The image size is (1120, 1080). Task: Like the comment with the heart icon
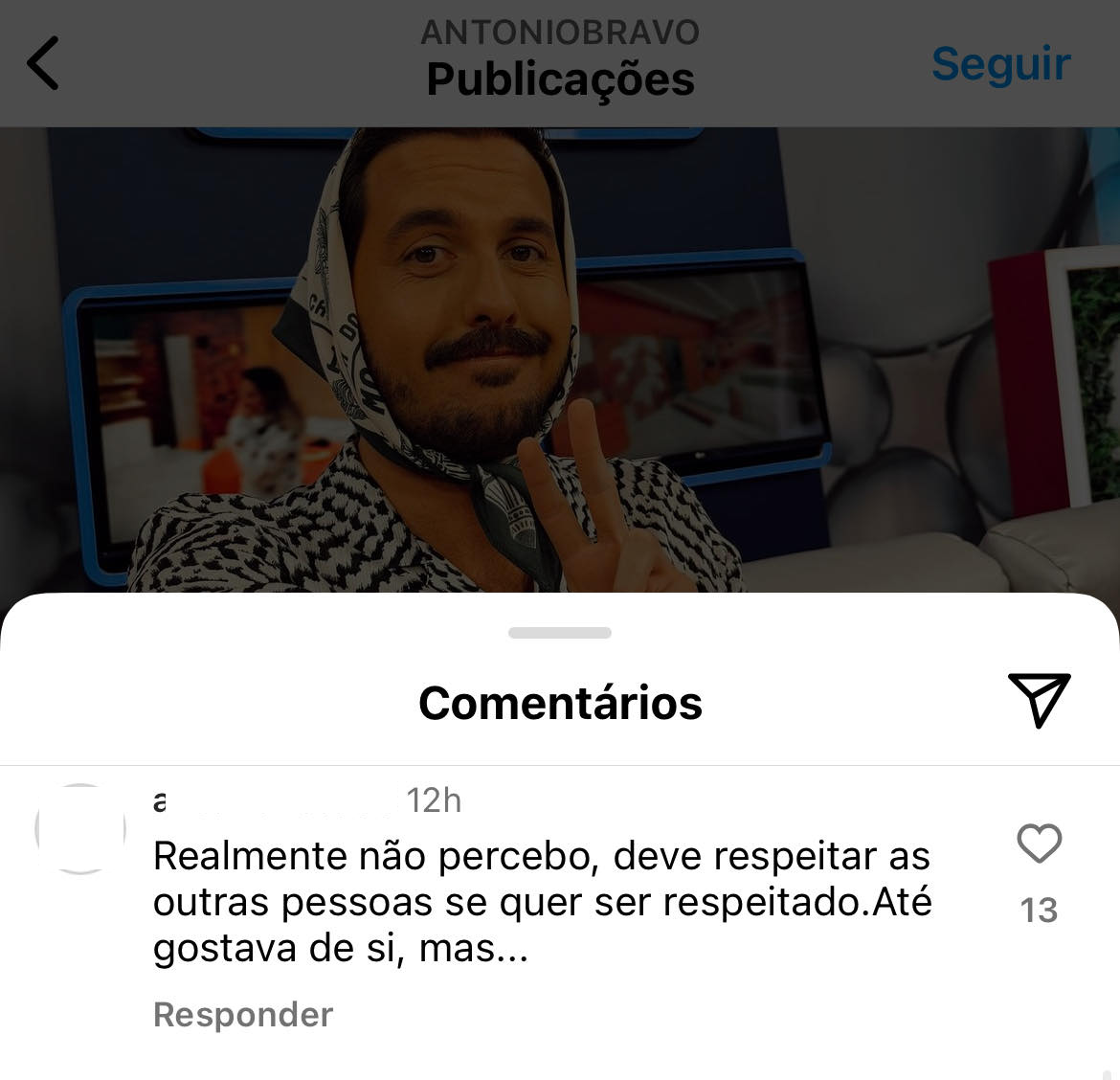1039,844
